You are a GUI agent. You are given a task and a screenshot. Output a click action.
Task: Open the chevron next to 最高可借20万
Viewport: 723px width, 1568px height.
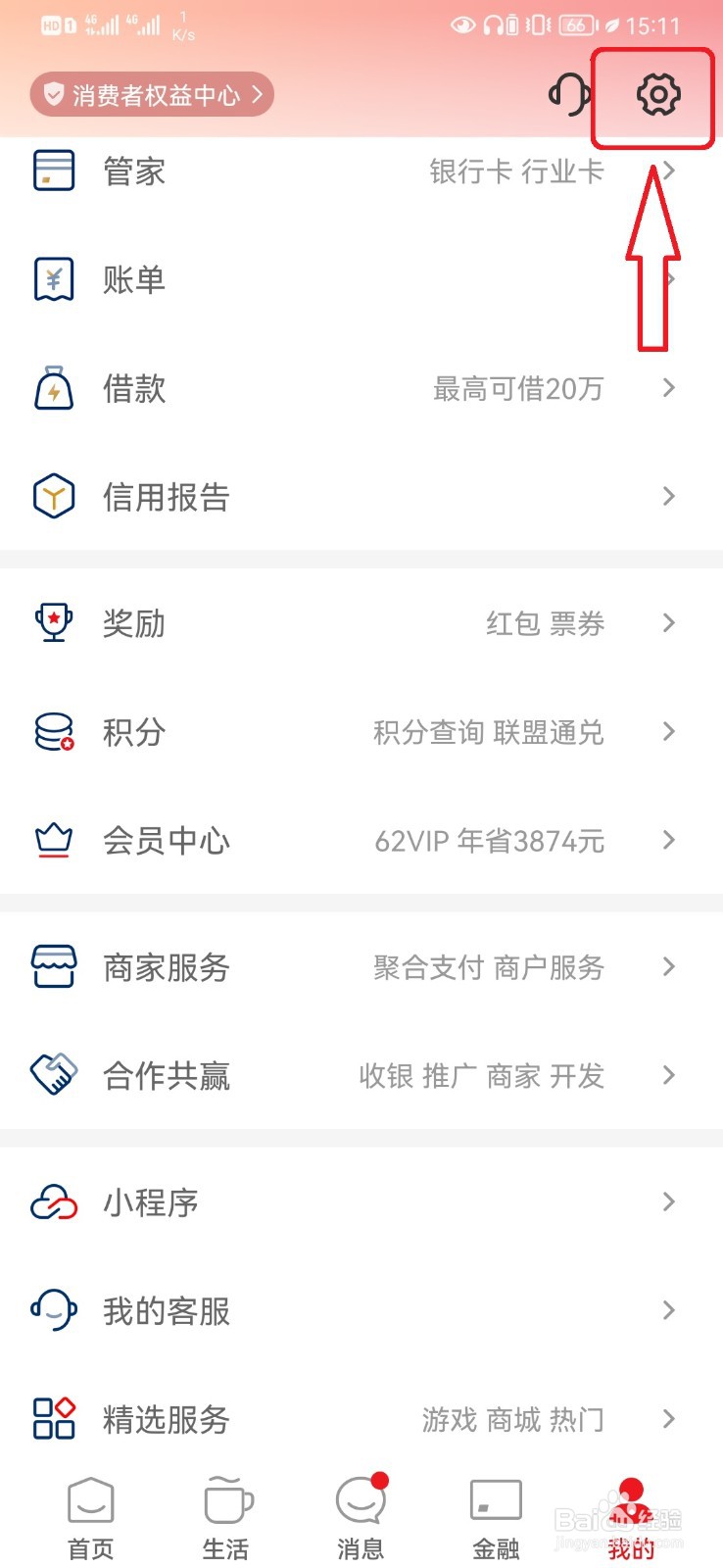click(669, 388)
